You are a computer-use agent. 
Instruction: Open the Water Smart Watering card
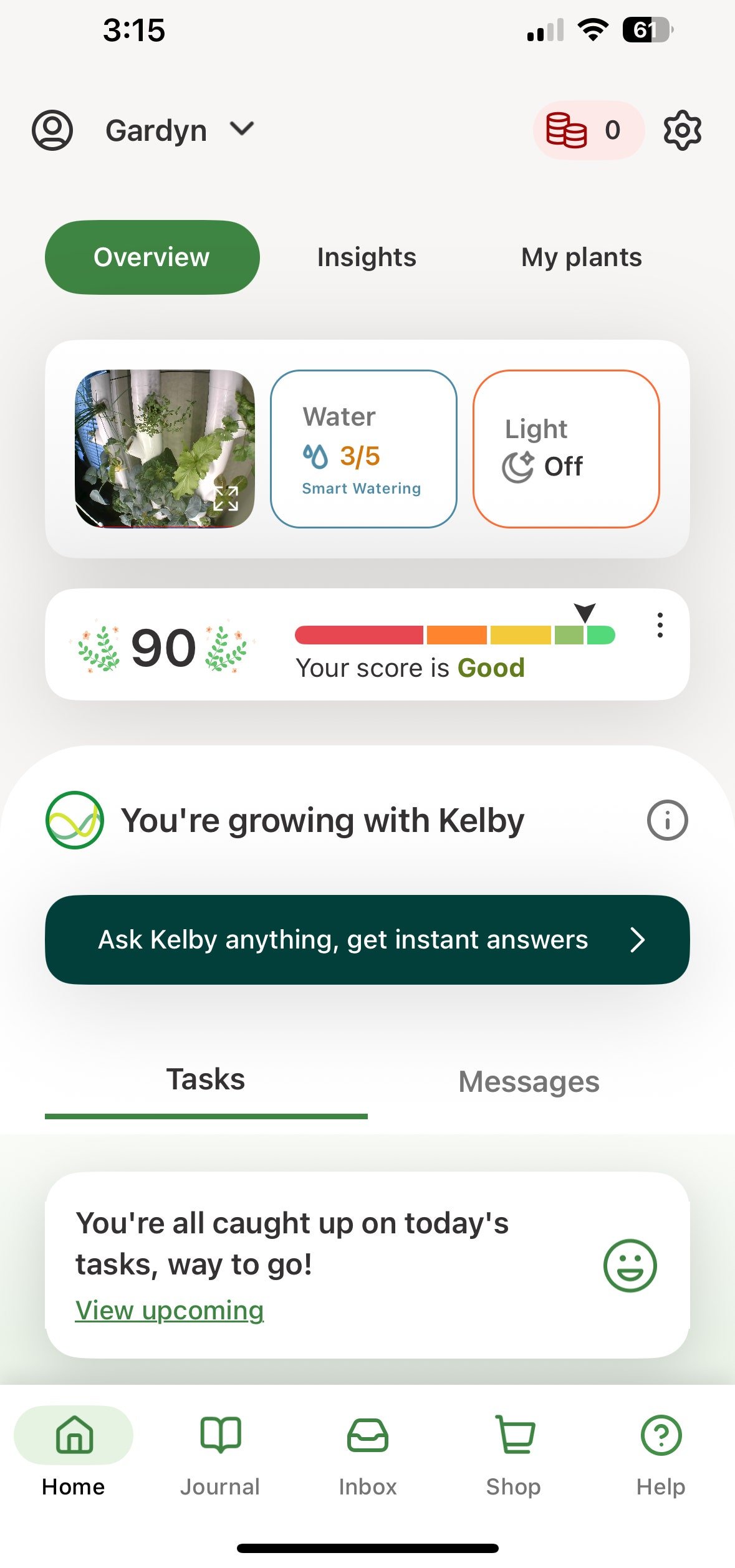tap(363, 449)
